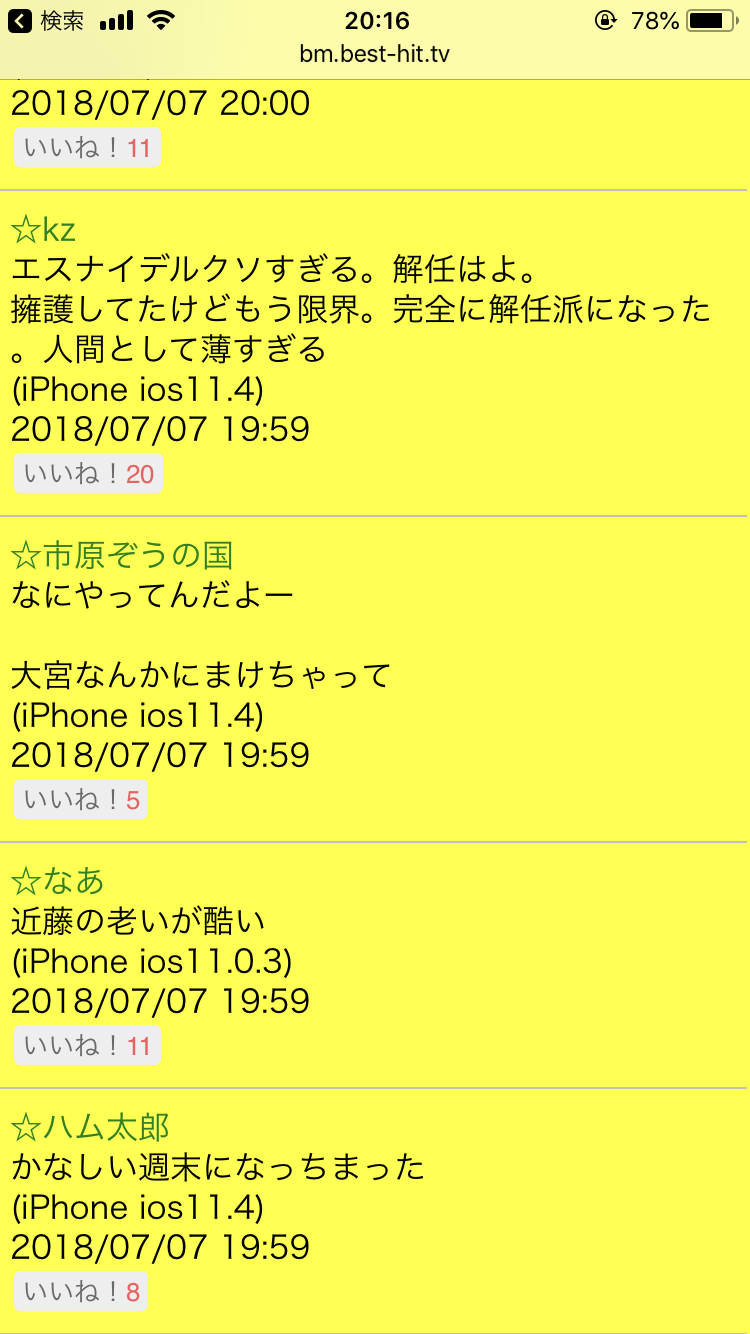750x1334 pixels.
Task: Like kz's comment about エスナイデル
Action: (x=88, y=474)
